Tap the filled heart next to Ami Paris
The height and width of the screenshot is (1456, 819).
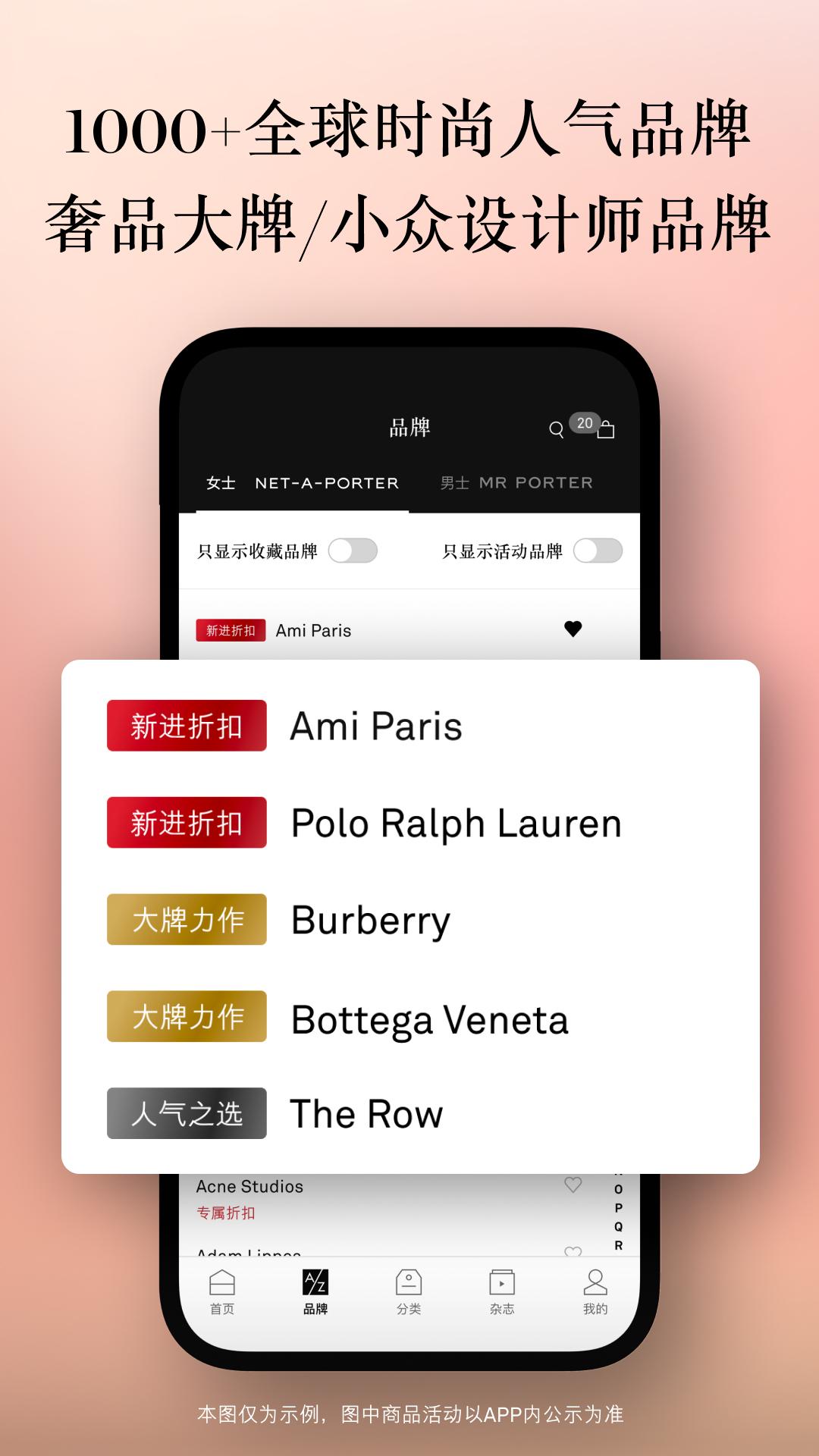571,629
